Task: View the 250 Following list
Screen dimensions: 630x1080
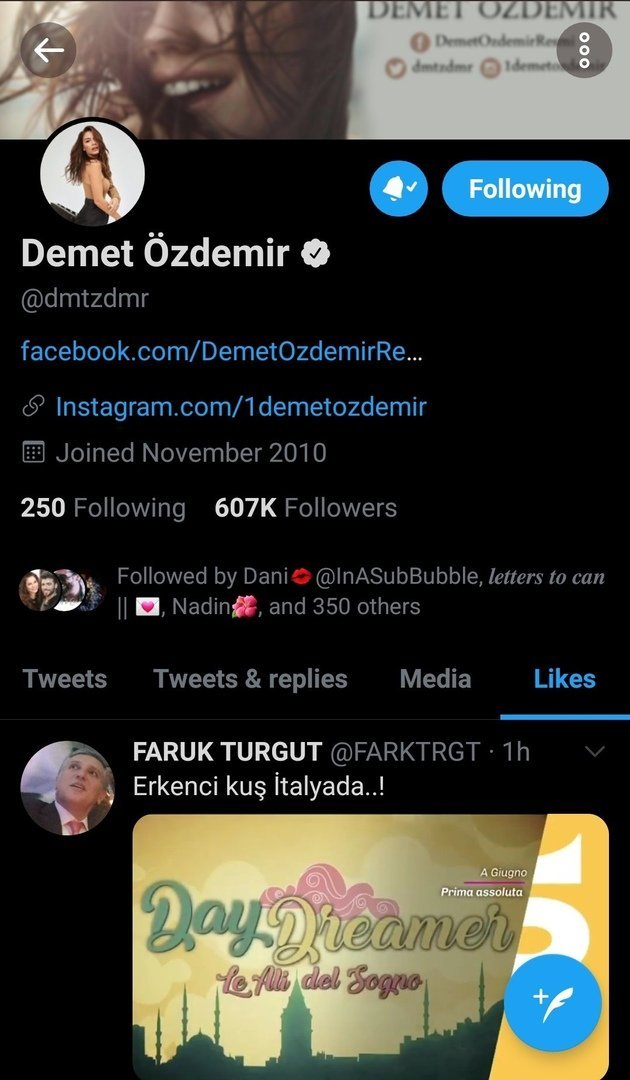Action: point(103,508)
